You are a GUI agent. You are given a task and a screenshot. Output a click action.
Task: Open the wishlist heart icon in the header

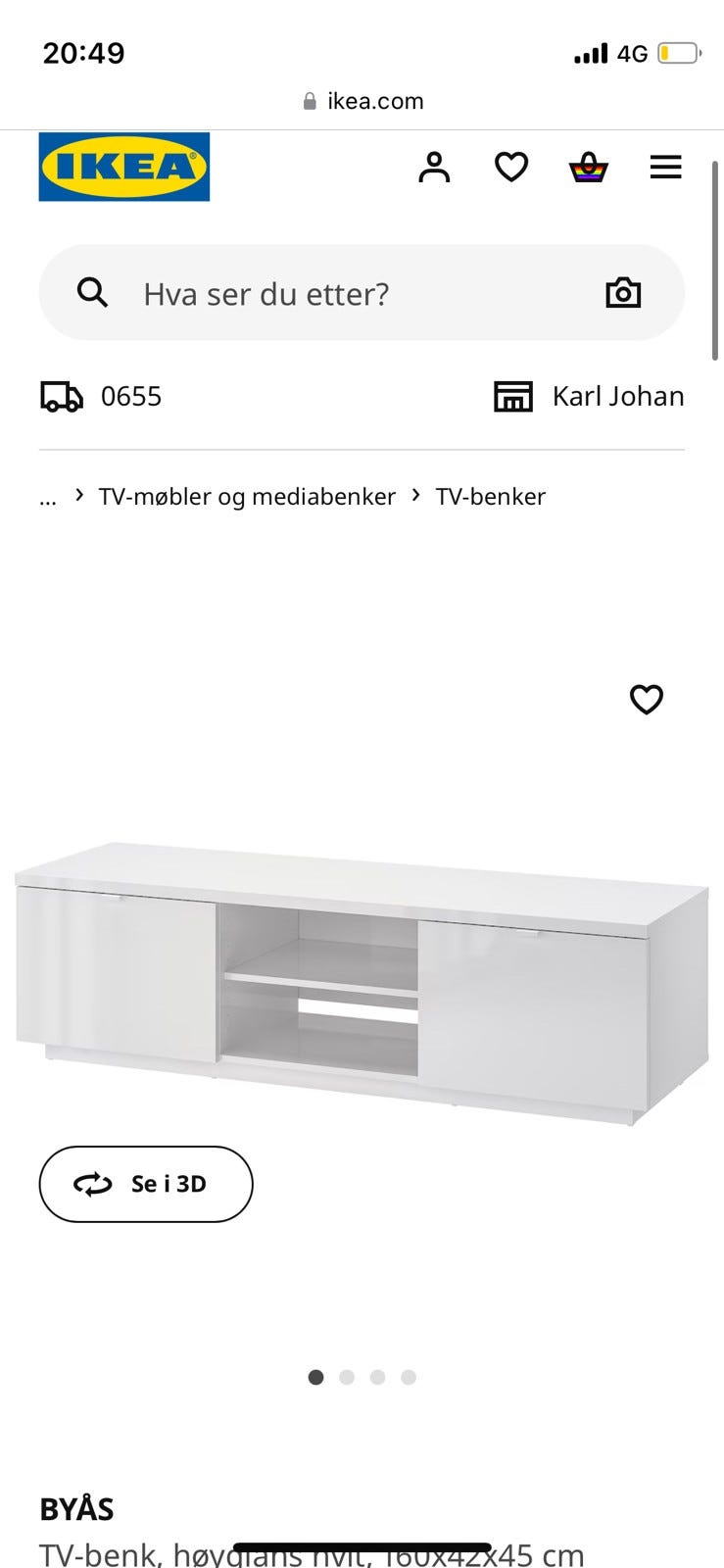pyautogui.click(x=510, y=167)
